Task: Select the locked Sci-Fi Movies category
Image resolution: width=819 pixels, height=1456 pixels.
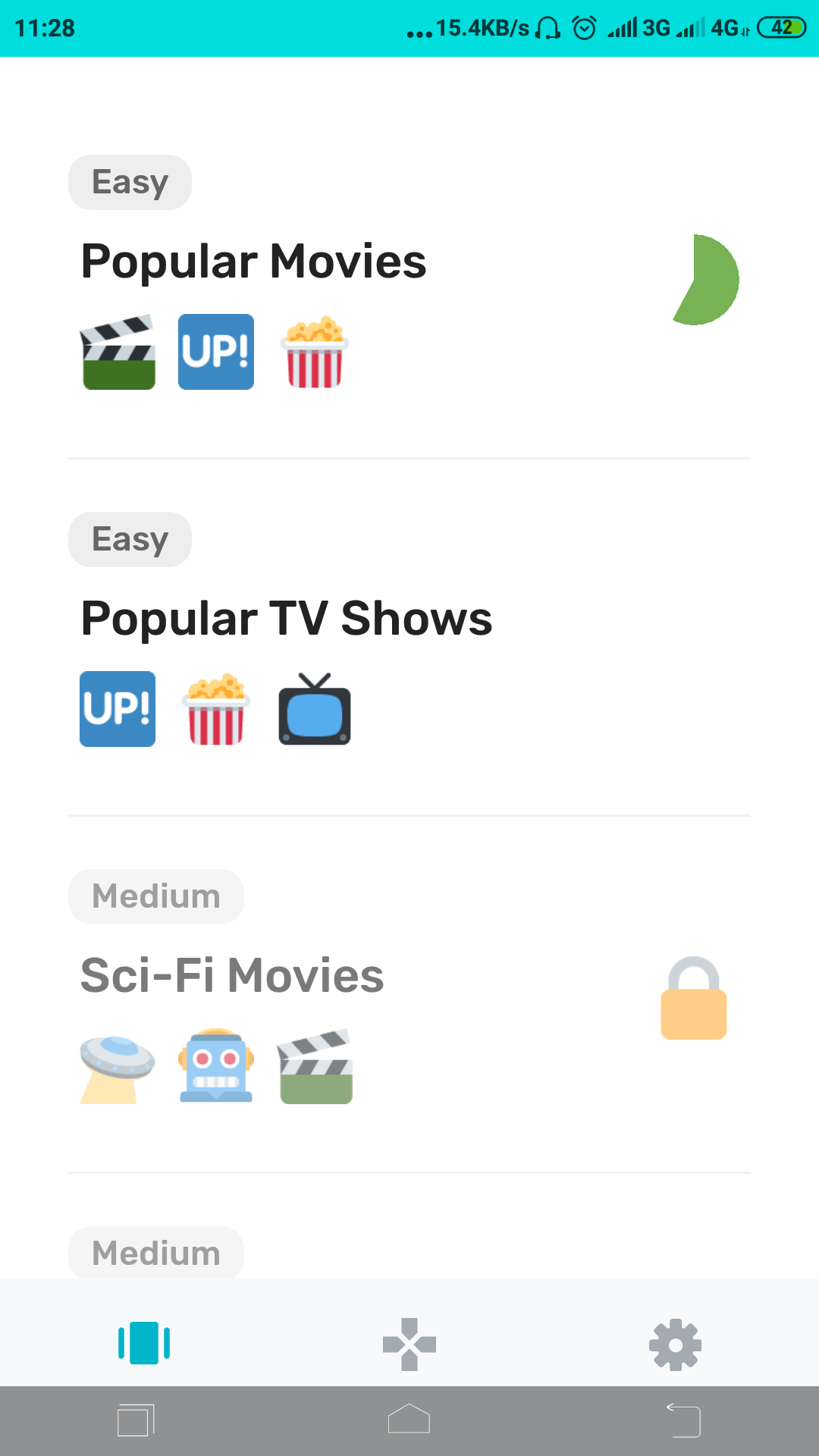Action: click(x=232, y=976)
